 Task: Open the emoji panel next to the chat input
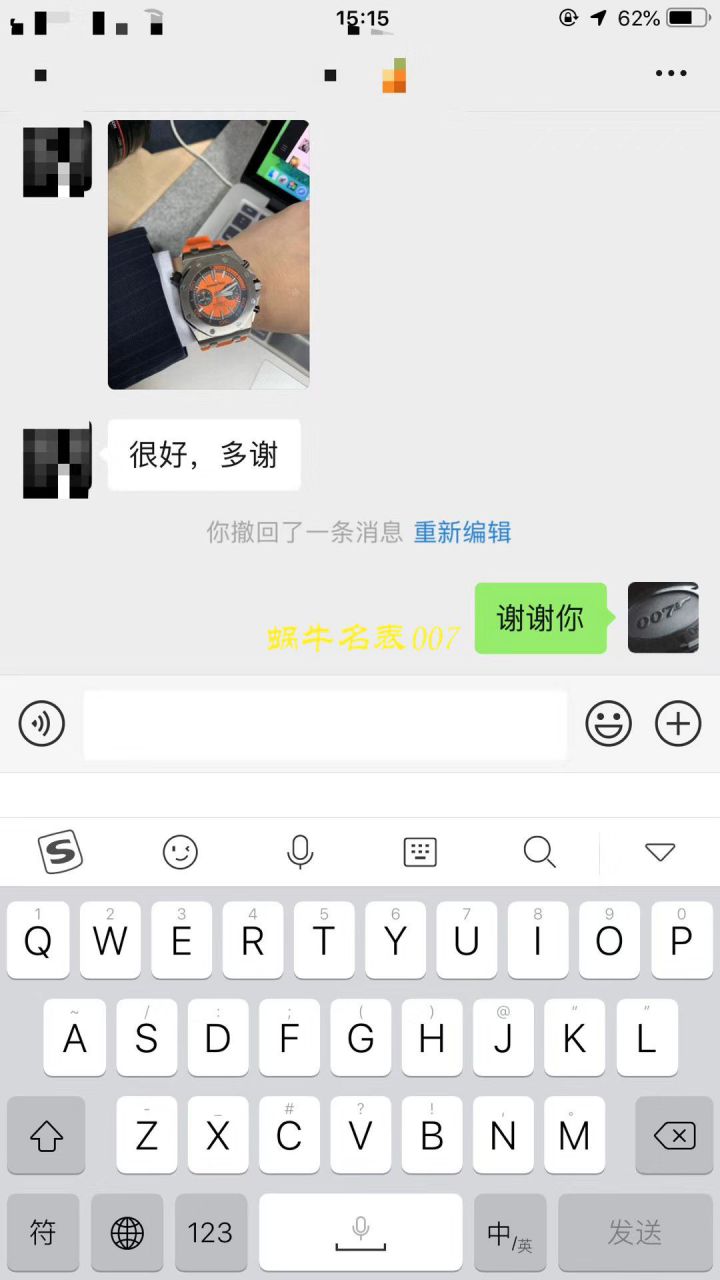tap(609, 723)
